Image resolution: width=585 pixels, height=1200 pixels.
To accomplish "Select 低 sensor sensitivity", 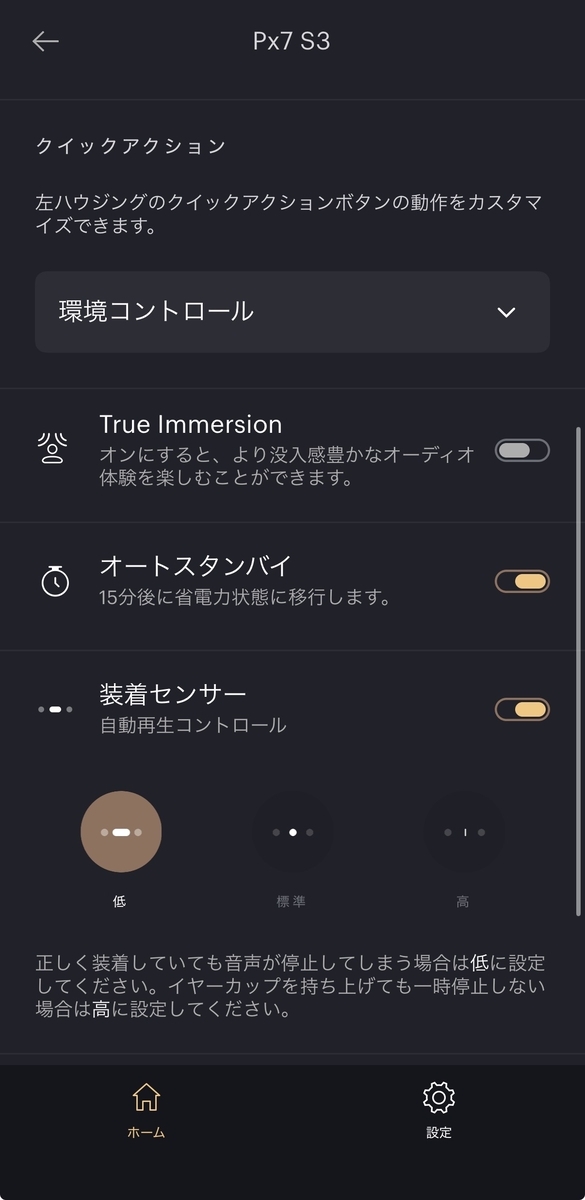I will point(121,832).
